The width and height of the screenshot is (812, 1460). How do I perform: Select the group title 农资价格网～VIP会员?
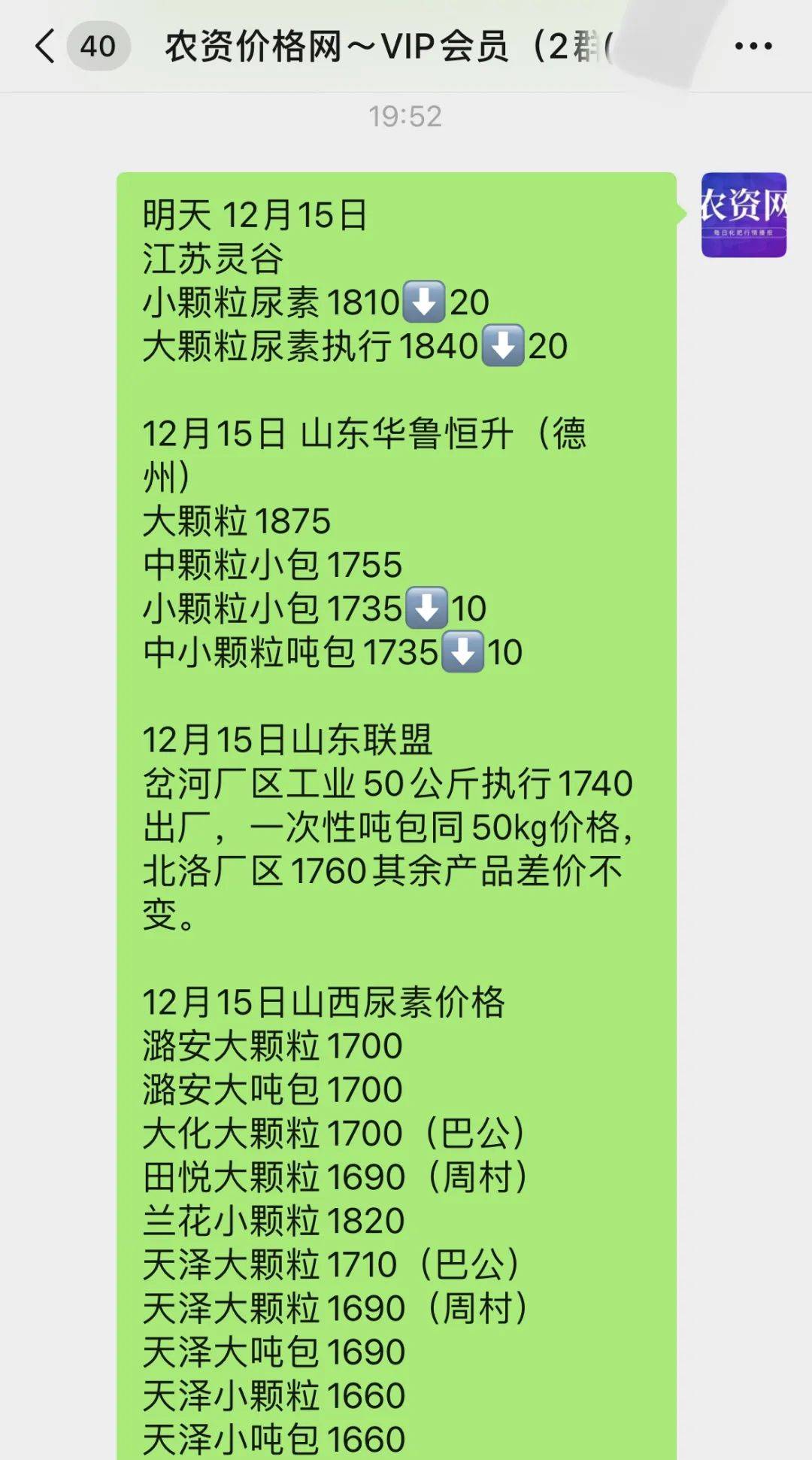338,47
